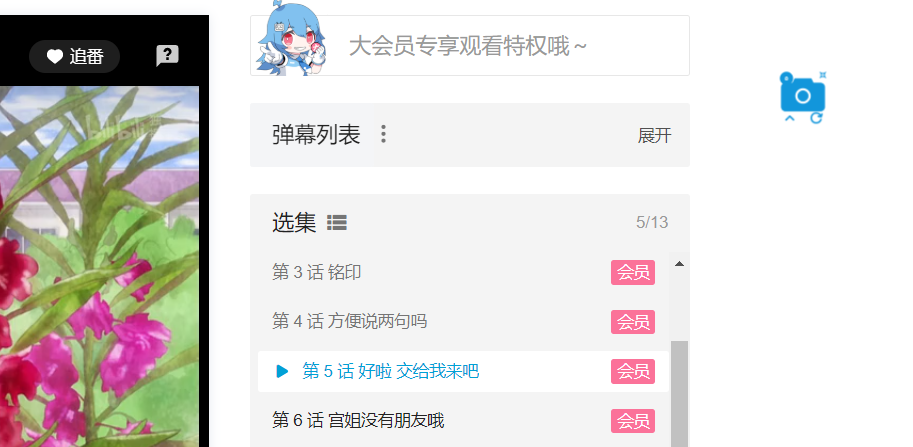This screenshot has height=447, width=913.
Task: Expand the danmaku list with 展开
Action: pyautogui.click(x=654, y=135)
